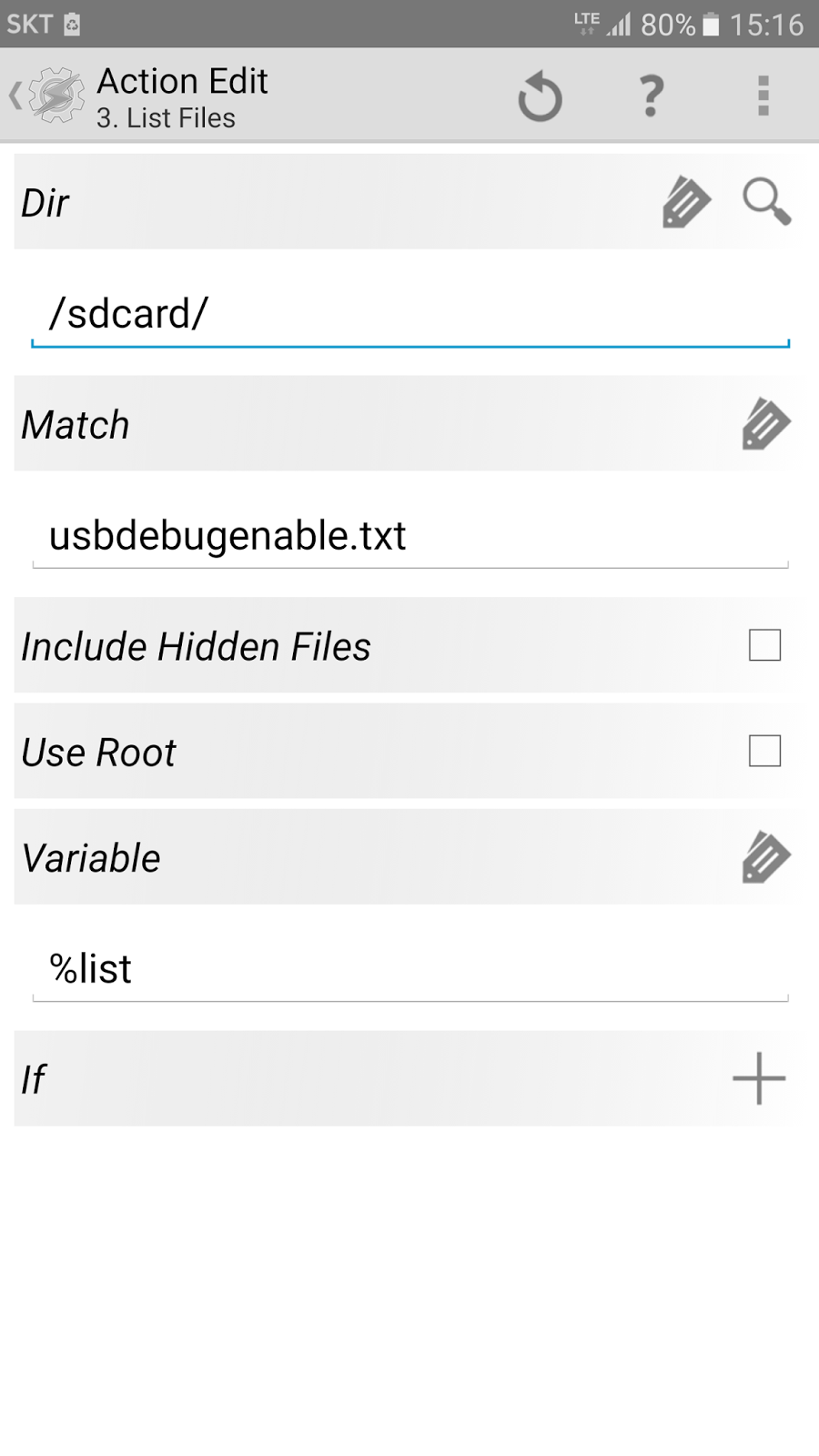Screen dimensions: 819x1456
Task: Tap the tag icon next to Variable
Action: pyautogui.click(x=766, y=857)
